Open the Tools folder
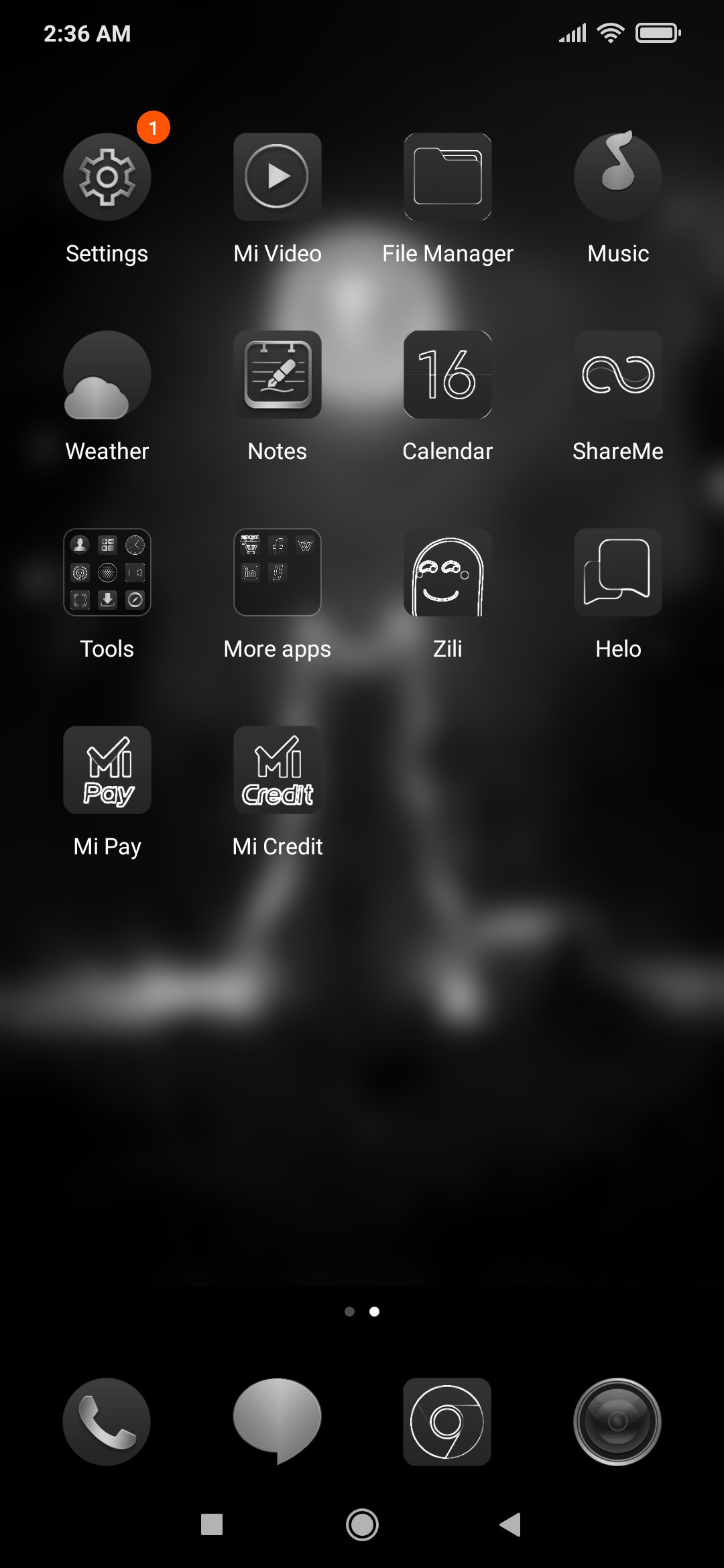This screenshot has height=1568, width=724. point(107,572)
